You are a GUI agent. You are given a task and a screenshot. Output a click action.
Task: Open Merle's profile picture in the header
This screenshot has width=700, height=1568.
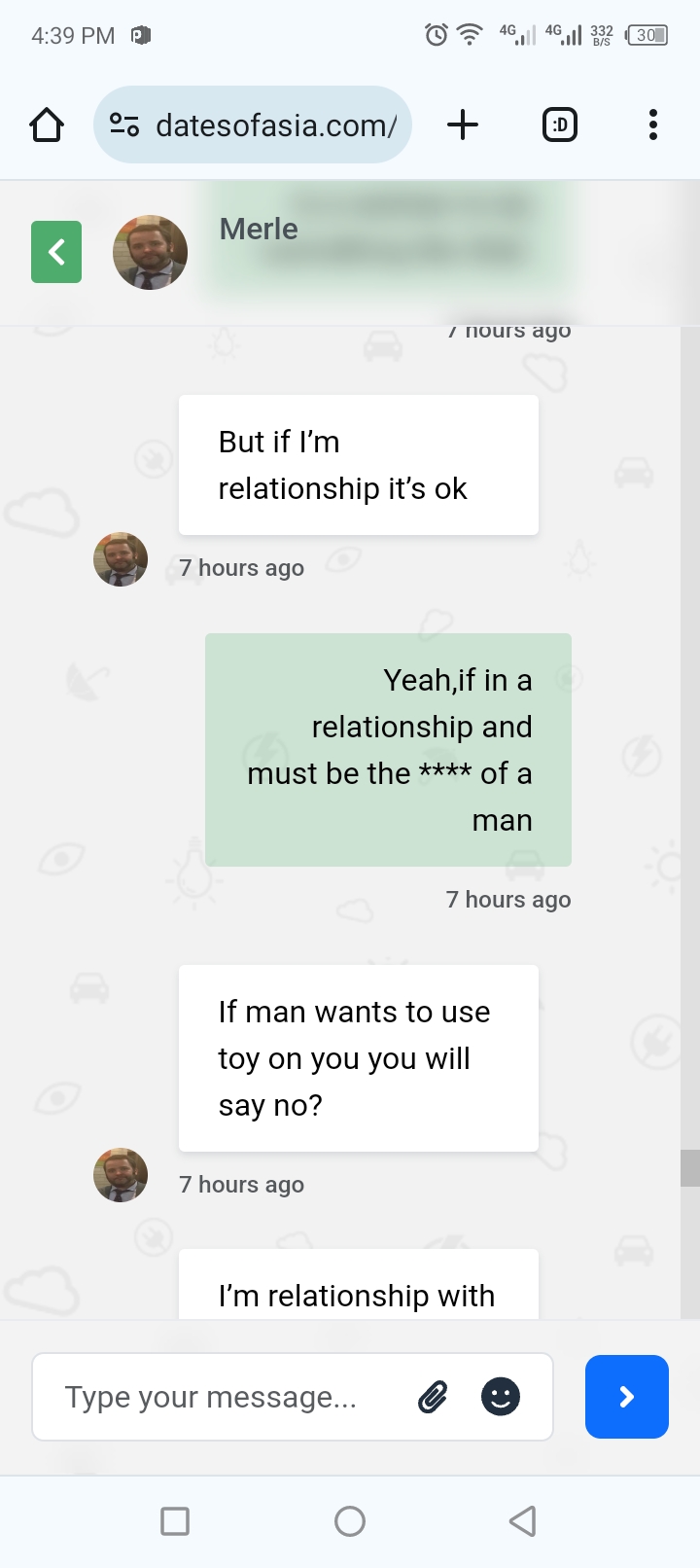(x=150, y=252)
